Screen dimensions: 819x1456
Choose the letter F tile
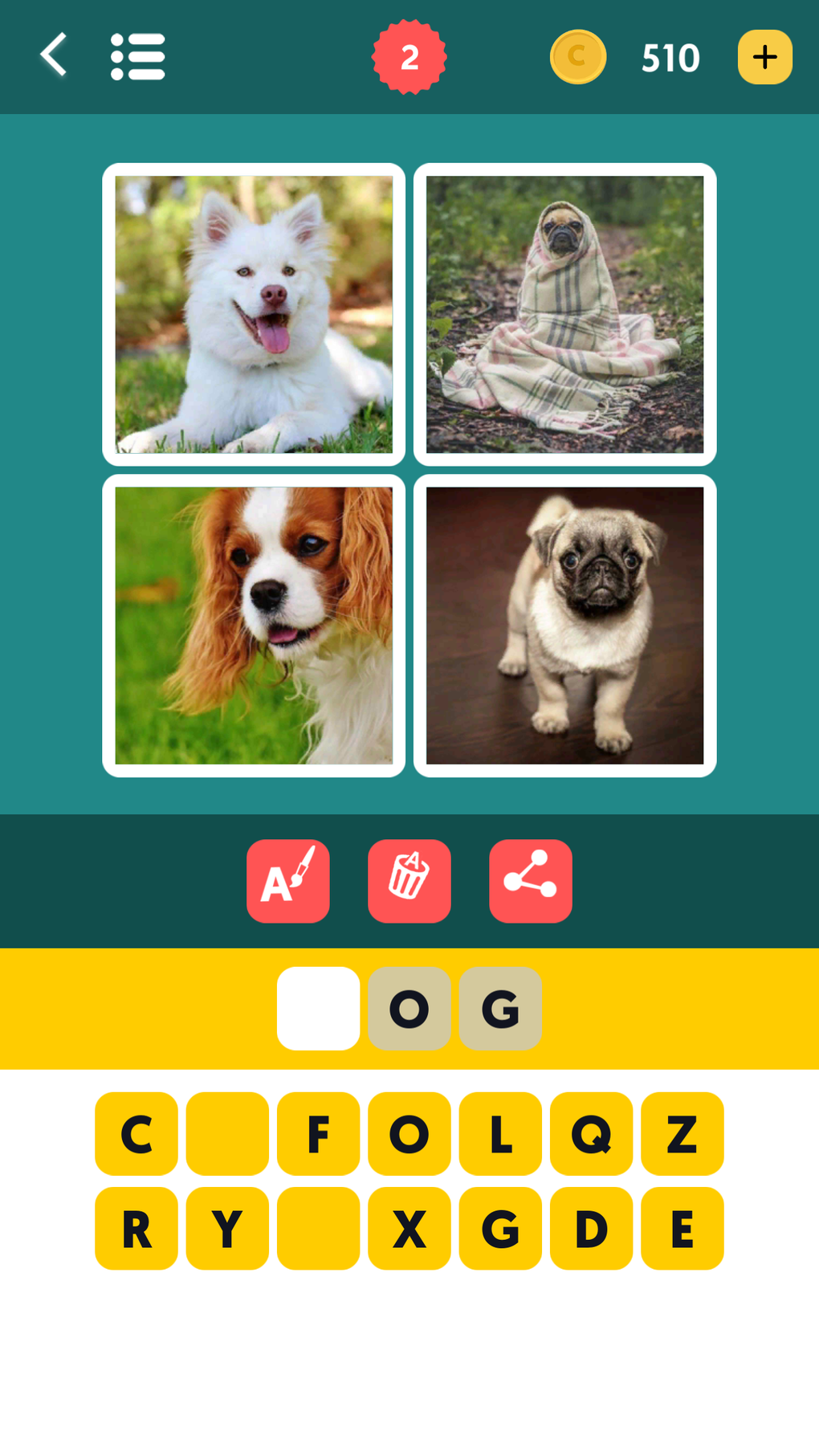click(x=318, y=1134)
